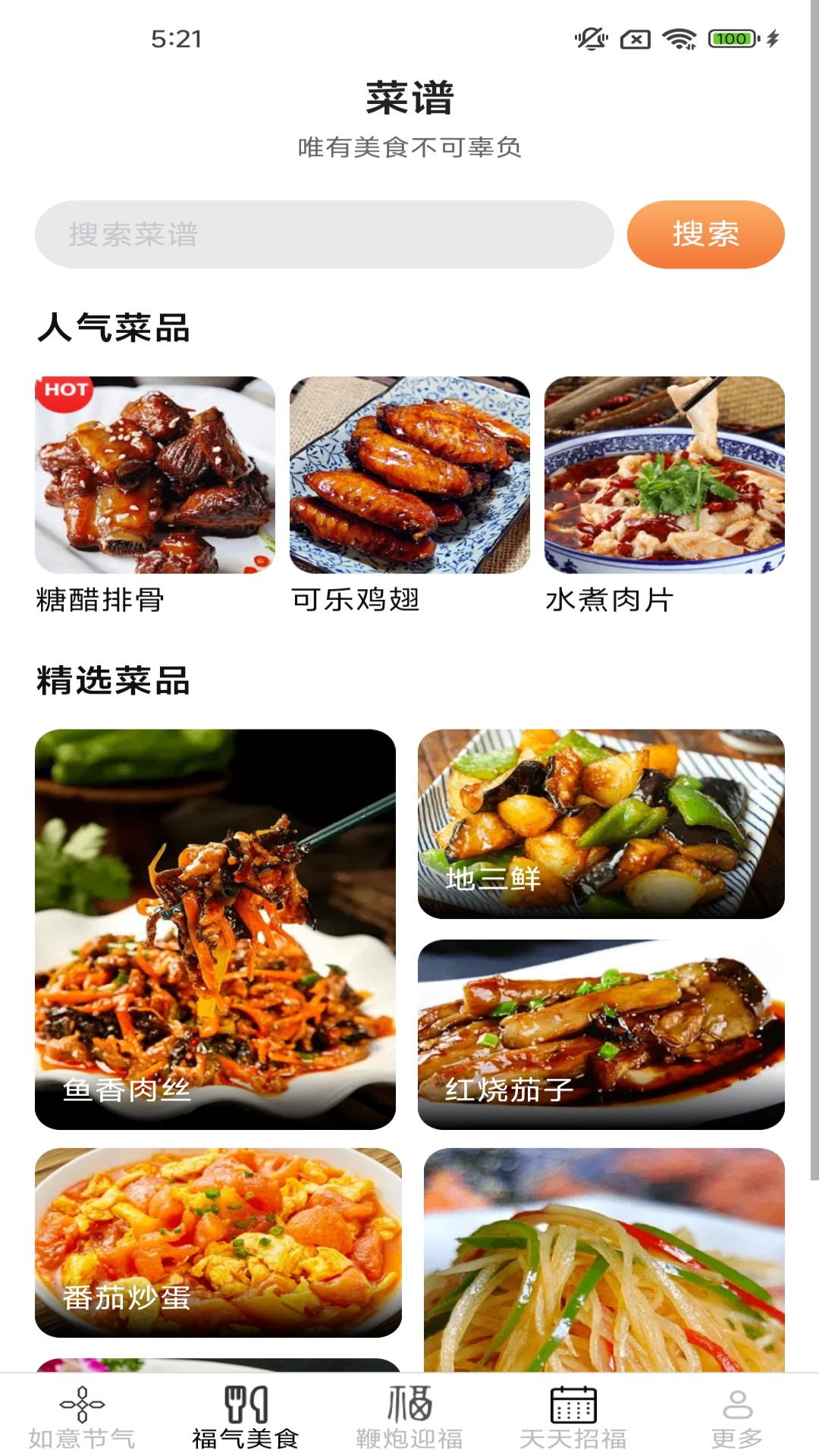Switch to the 天天招福 tab
The image size is (819, 1456).
(573, 1417)
